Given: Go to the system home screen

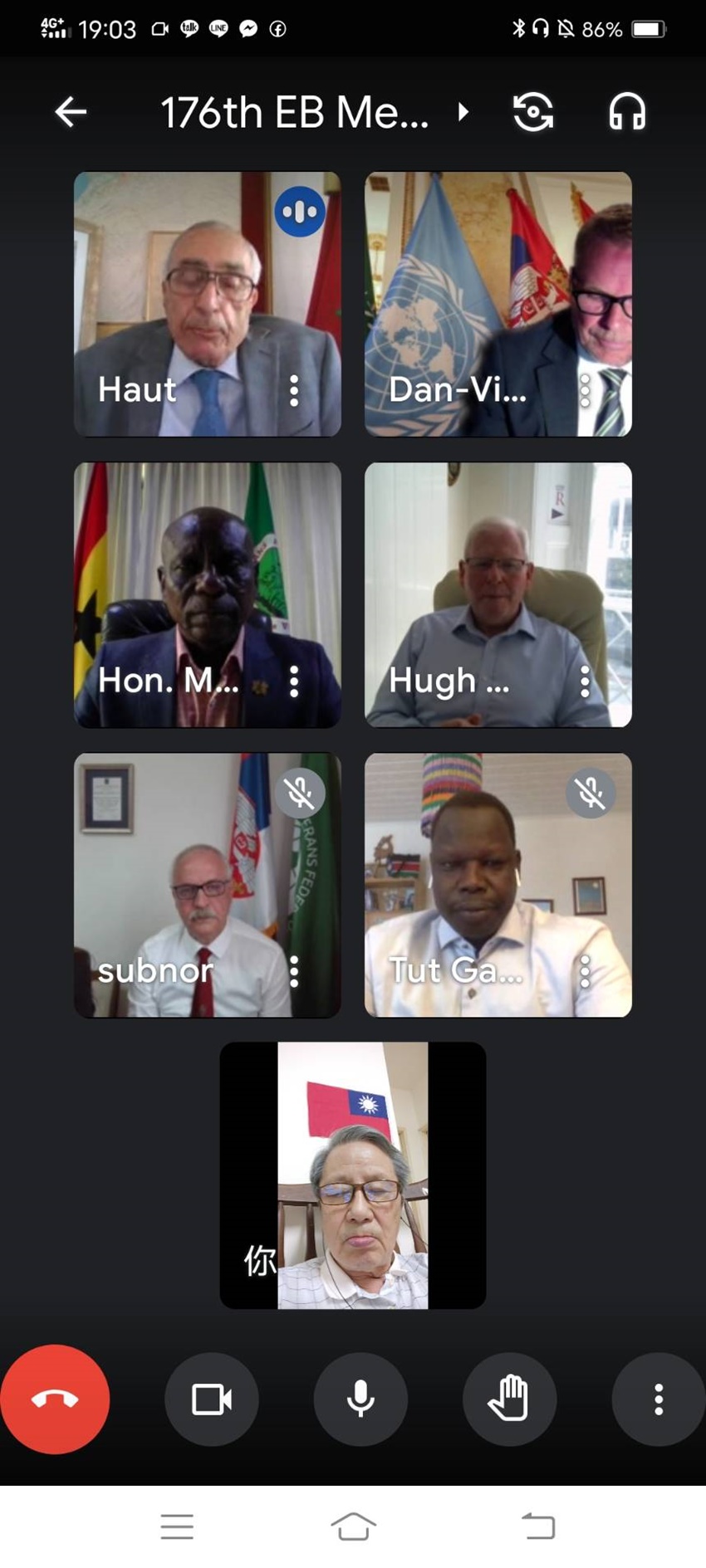Looking at the screenshot, I should coord(353,1526).
